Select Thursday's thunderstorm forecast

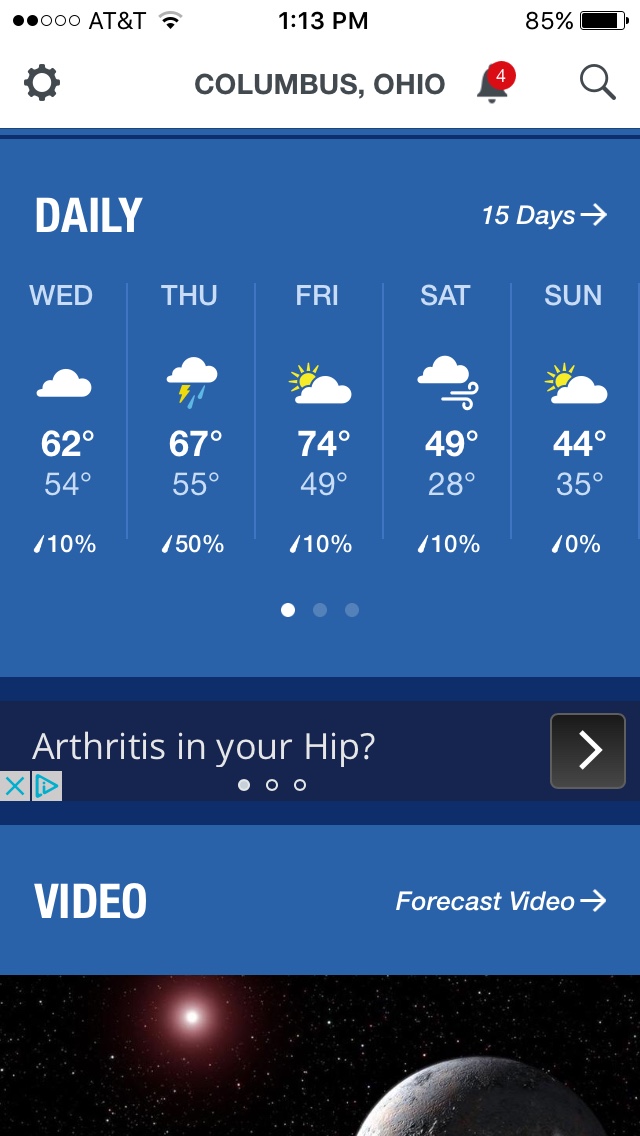tap(191, 418)
